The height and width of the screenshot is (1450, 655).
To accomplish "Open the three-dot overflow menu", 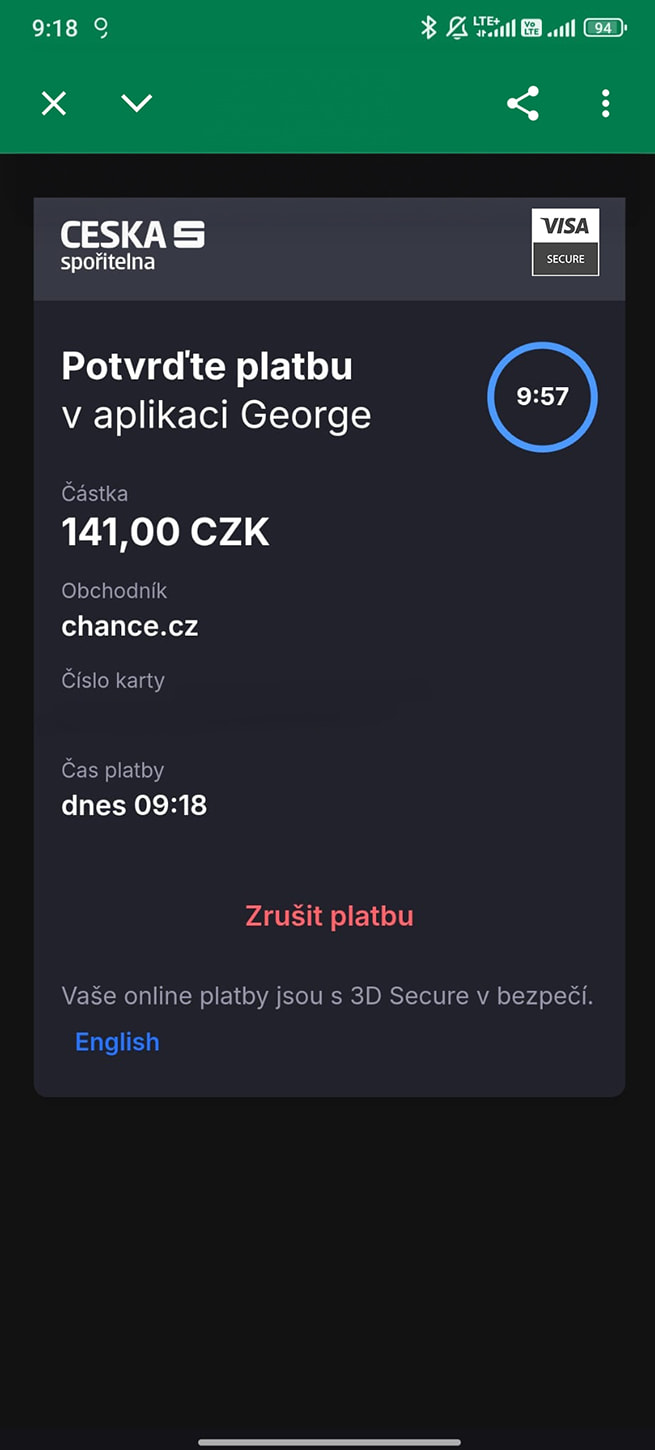I will pyautogui.click(x=605, y=103).
